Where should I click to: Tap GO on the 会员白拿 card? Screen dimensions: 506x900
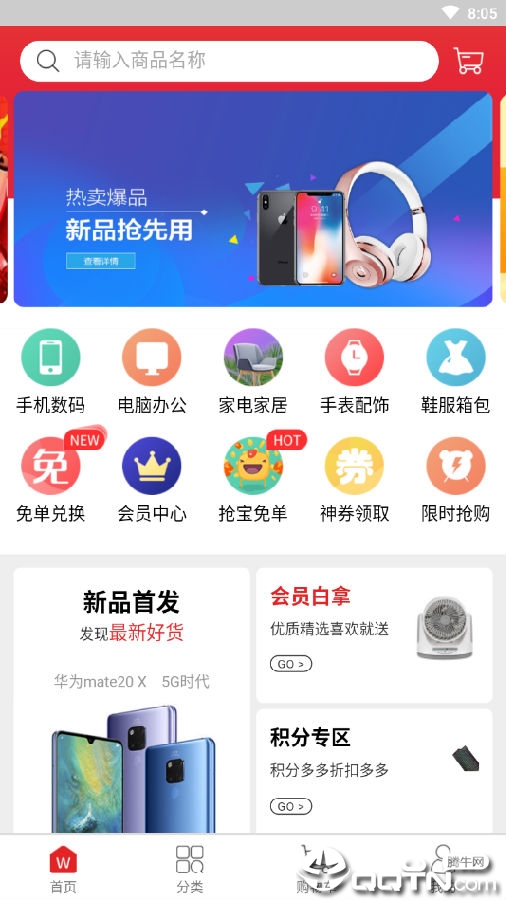click(x=291, y=664)
